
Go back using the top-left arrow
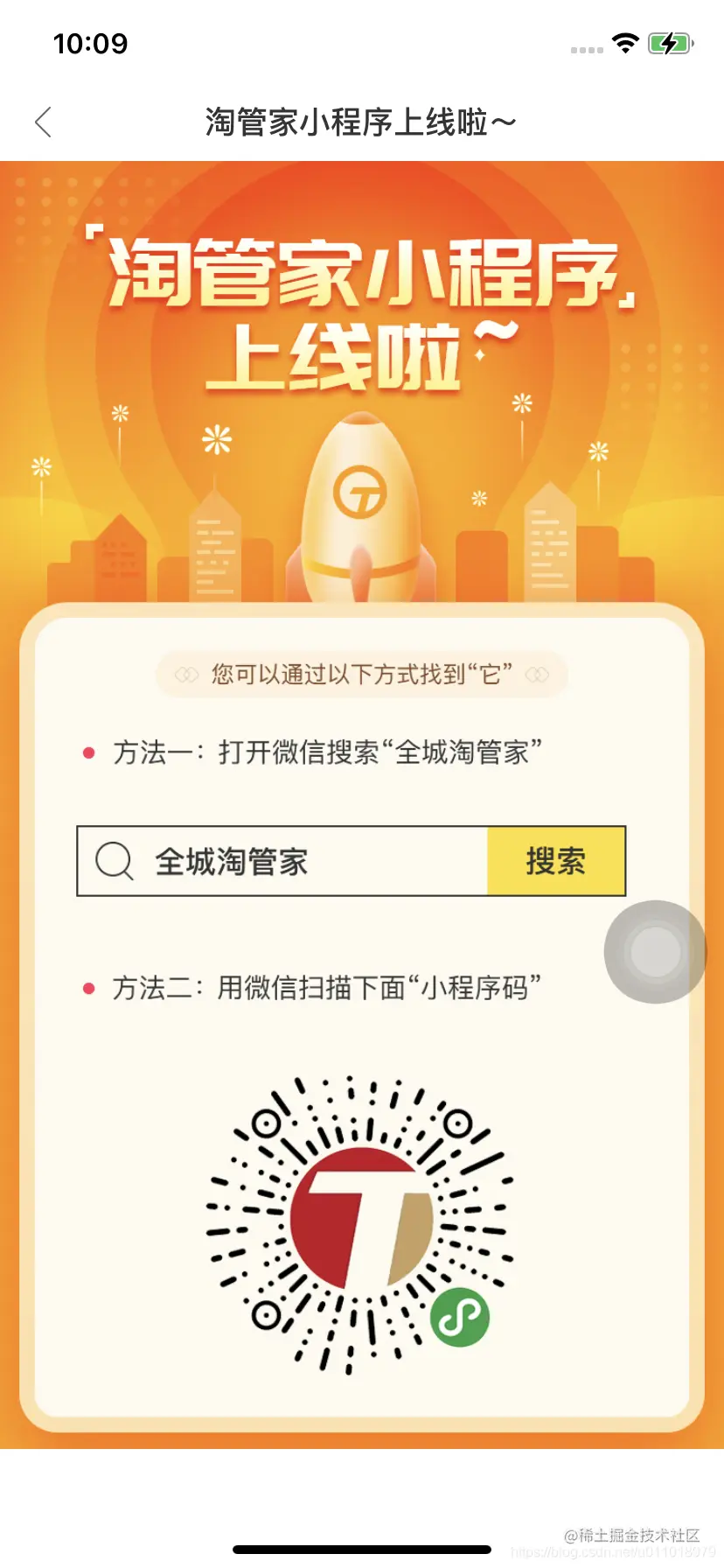click(44, 122)
